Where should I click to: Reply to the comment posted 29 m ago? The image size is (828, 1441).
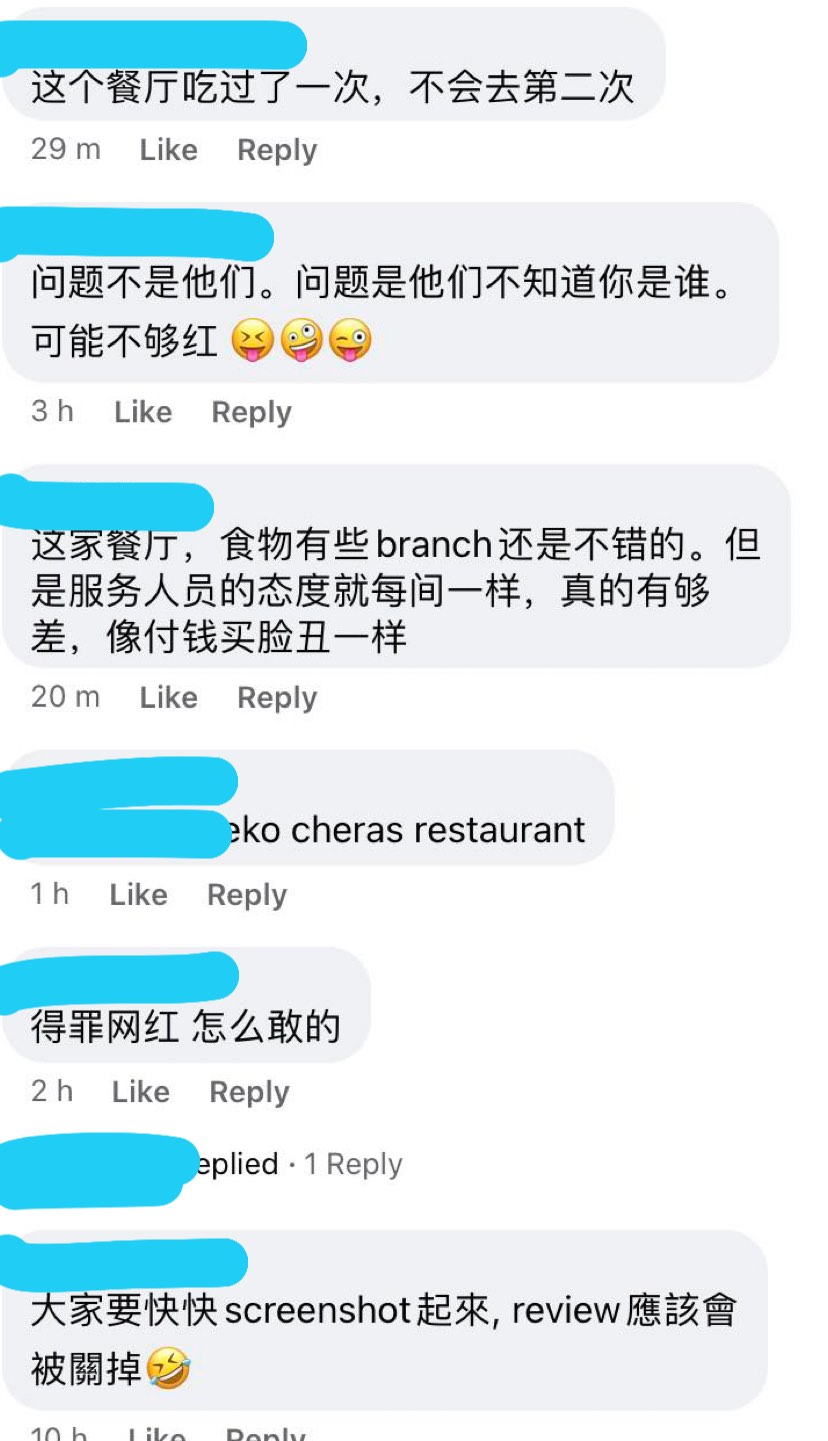coord(277,150)
